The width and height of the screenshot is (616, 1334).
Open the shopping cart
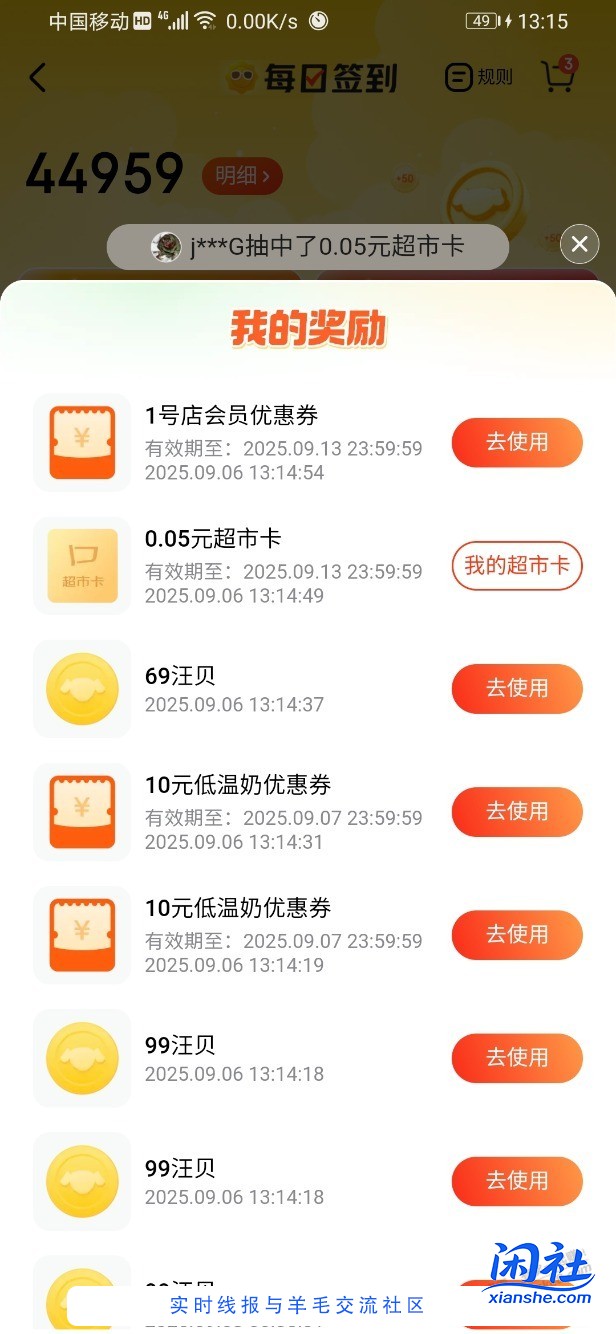click(557, 77)
